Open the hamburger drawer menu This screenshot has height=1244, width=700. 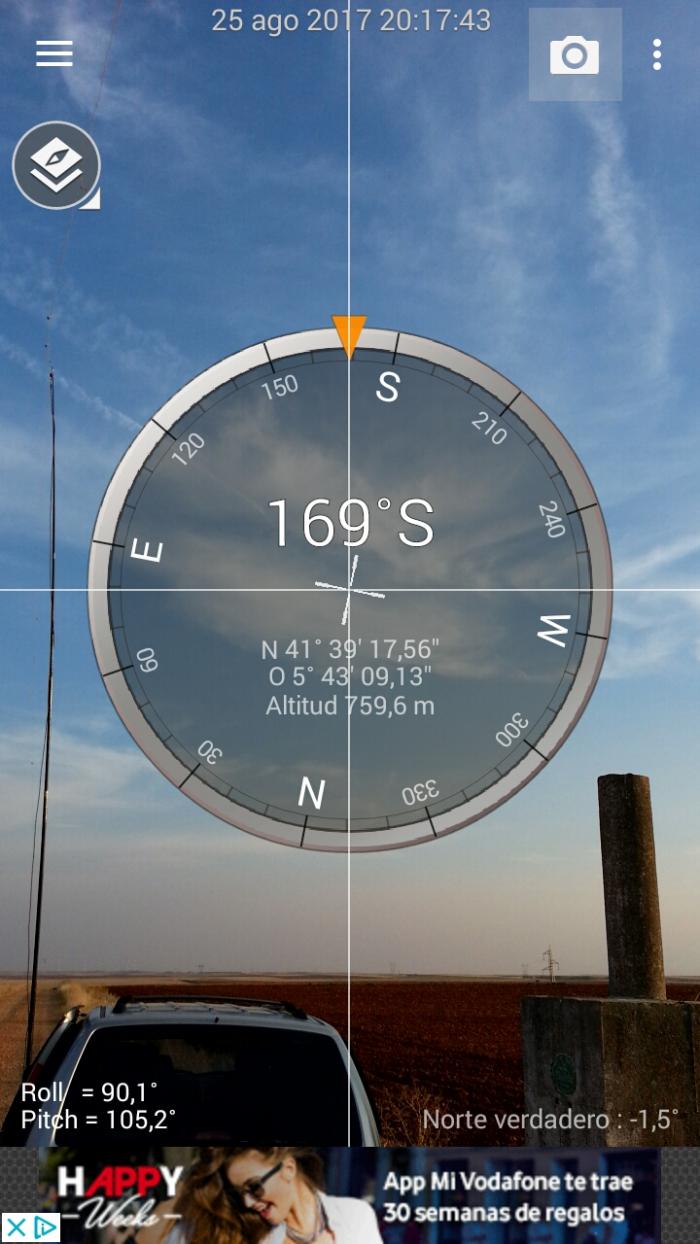54,54
